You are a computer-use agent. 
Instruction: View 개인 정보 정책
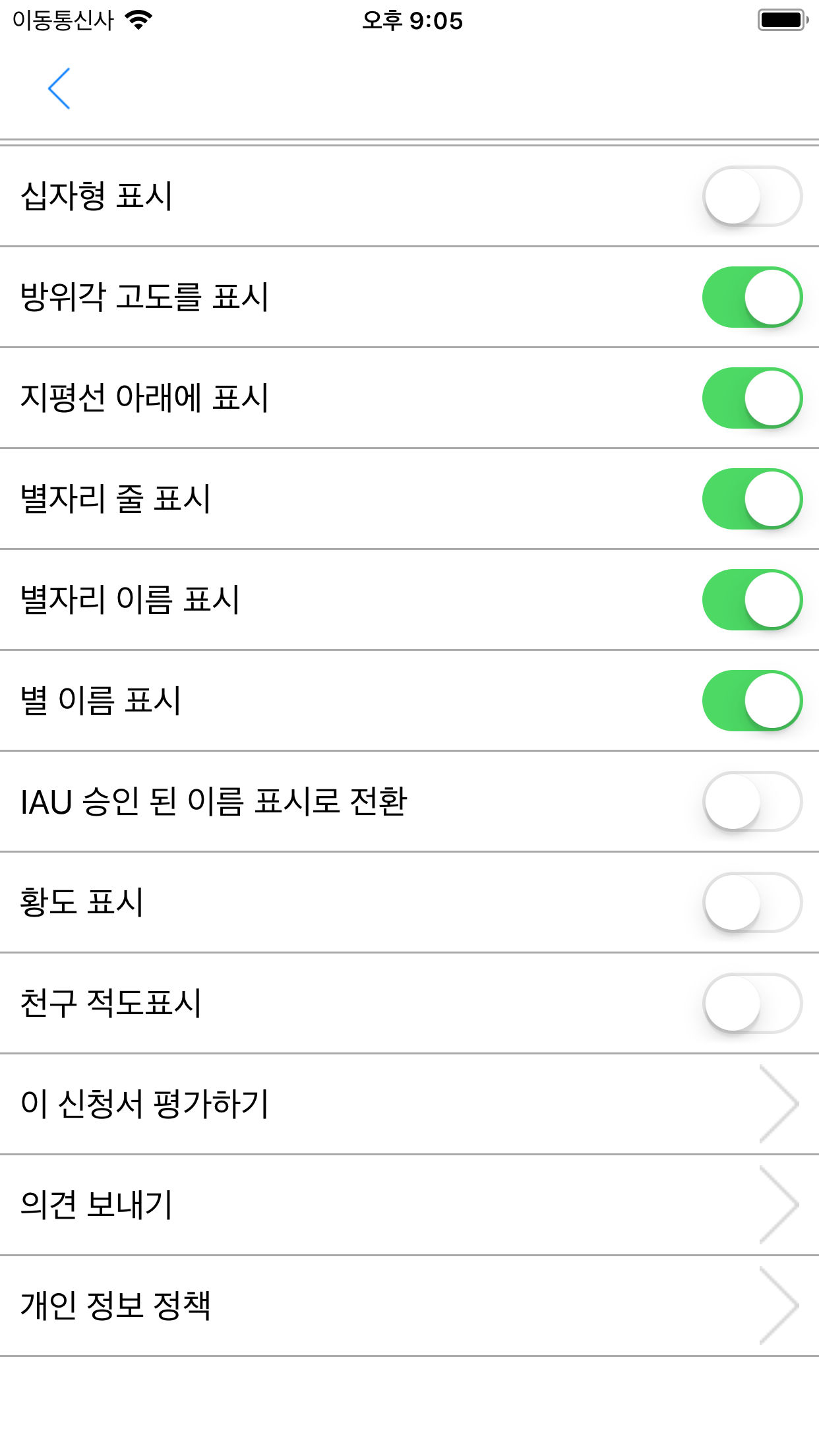coord(409,1306)
